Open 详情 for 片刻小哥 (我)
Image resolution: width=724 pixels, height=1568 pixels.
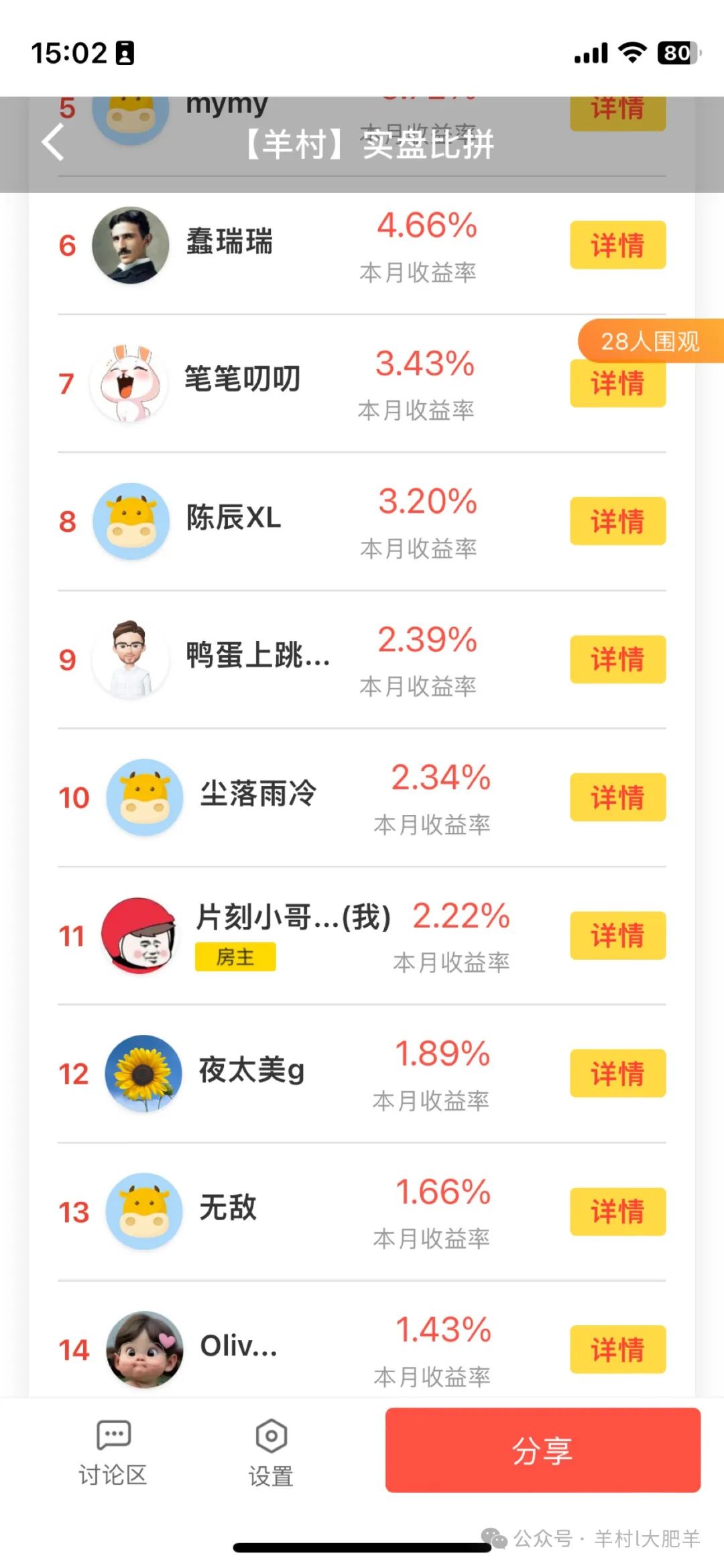617,936
